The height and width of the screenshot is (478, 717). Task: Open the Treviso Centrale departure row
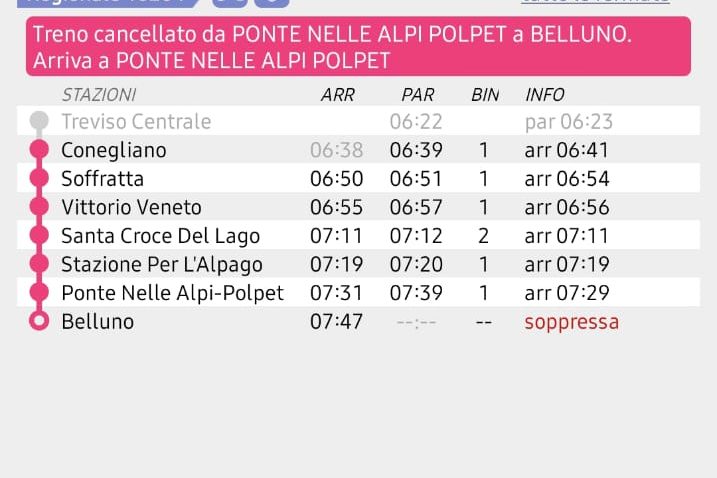136,122
